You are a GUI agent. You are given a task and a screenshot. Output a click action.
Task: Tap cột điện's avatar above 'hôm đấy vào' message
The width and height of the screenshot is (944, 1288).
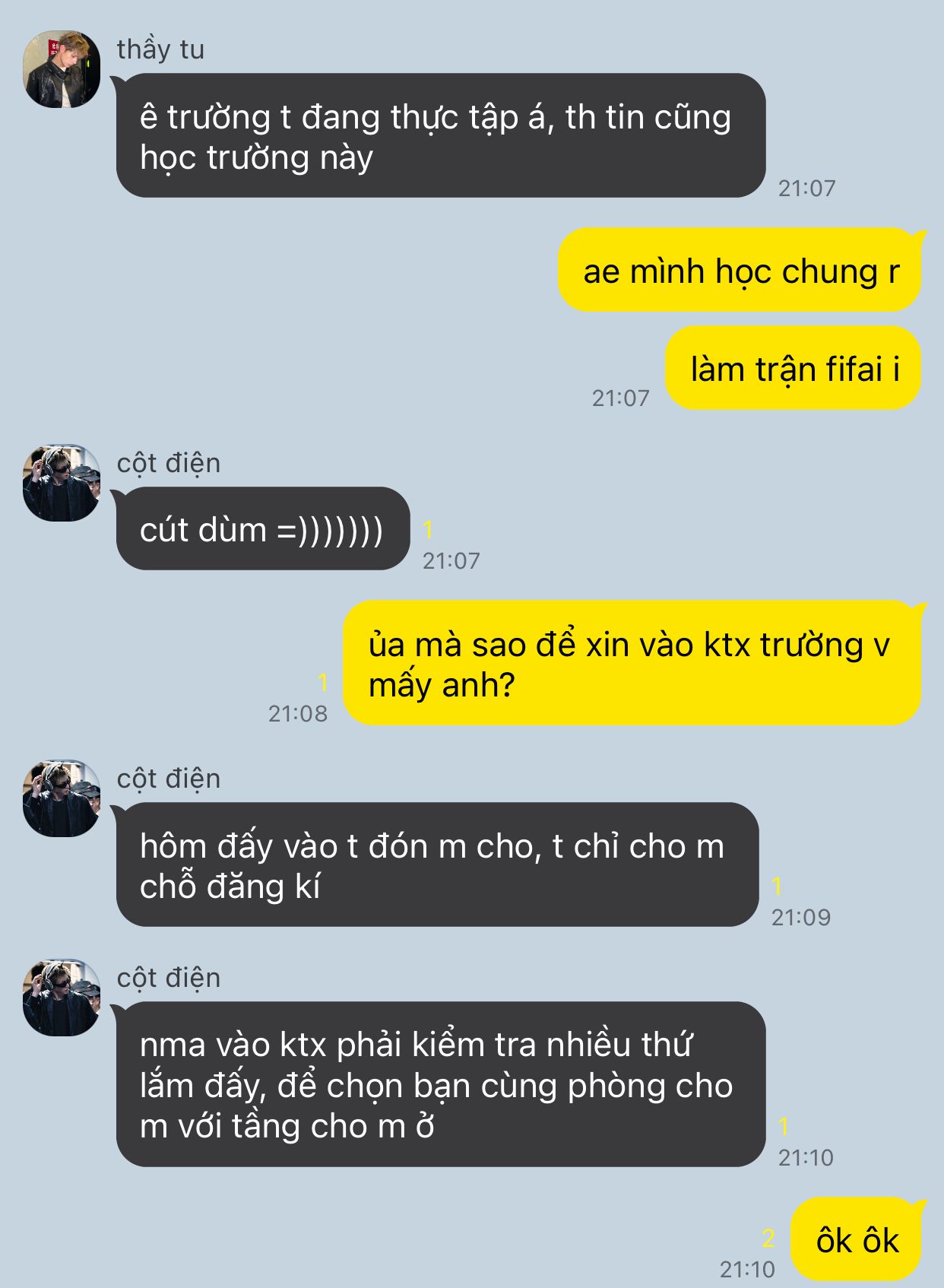click(62, 798)
